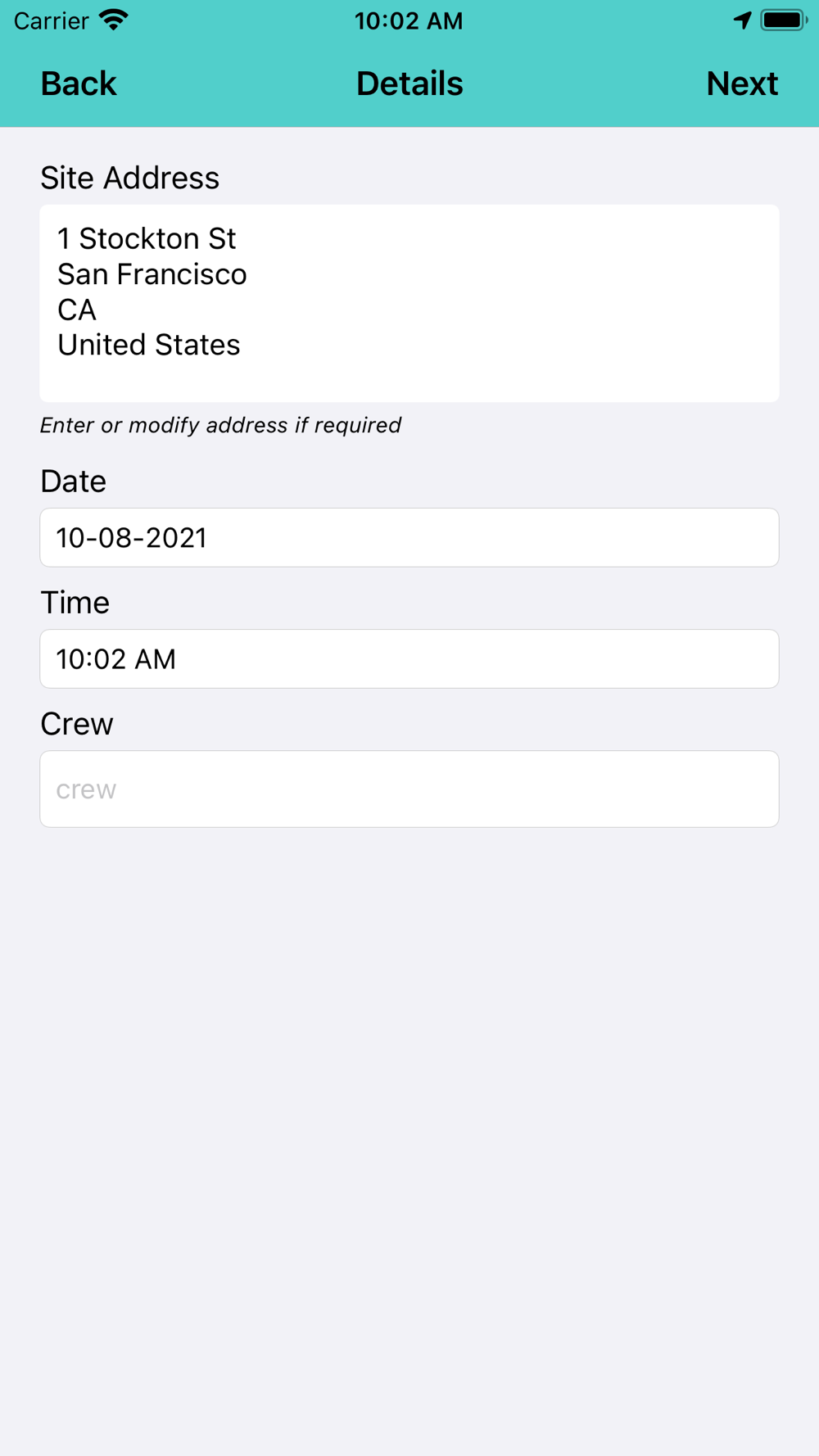819x1456 pixels.
Task: Change the Time field value
Action: coord(409,658)
